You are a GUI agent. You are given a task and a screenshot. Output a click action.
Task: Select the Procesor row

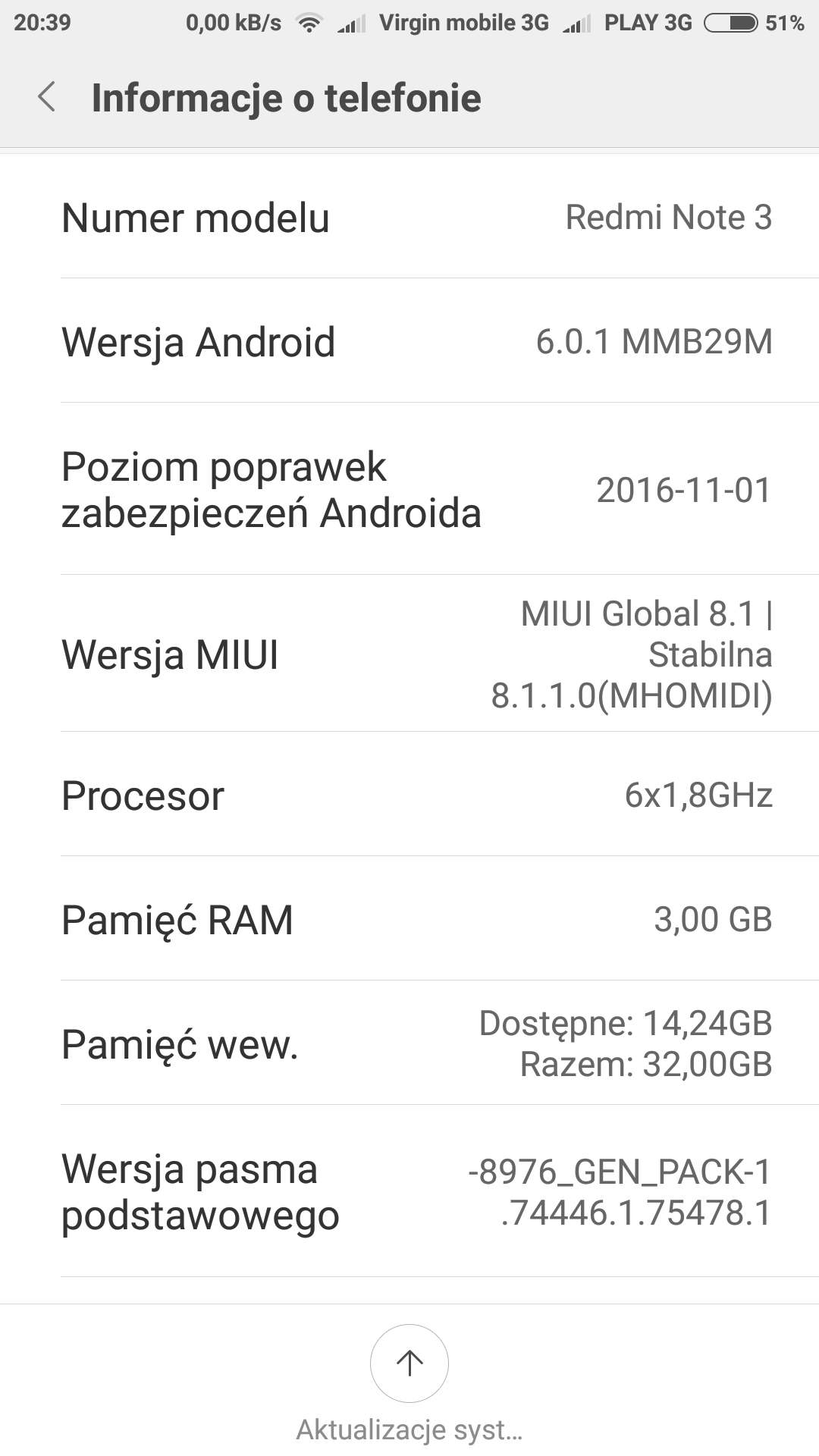pyautogui.click(x=409, y=795)
